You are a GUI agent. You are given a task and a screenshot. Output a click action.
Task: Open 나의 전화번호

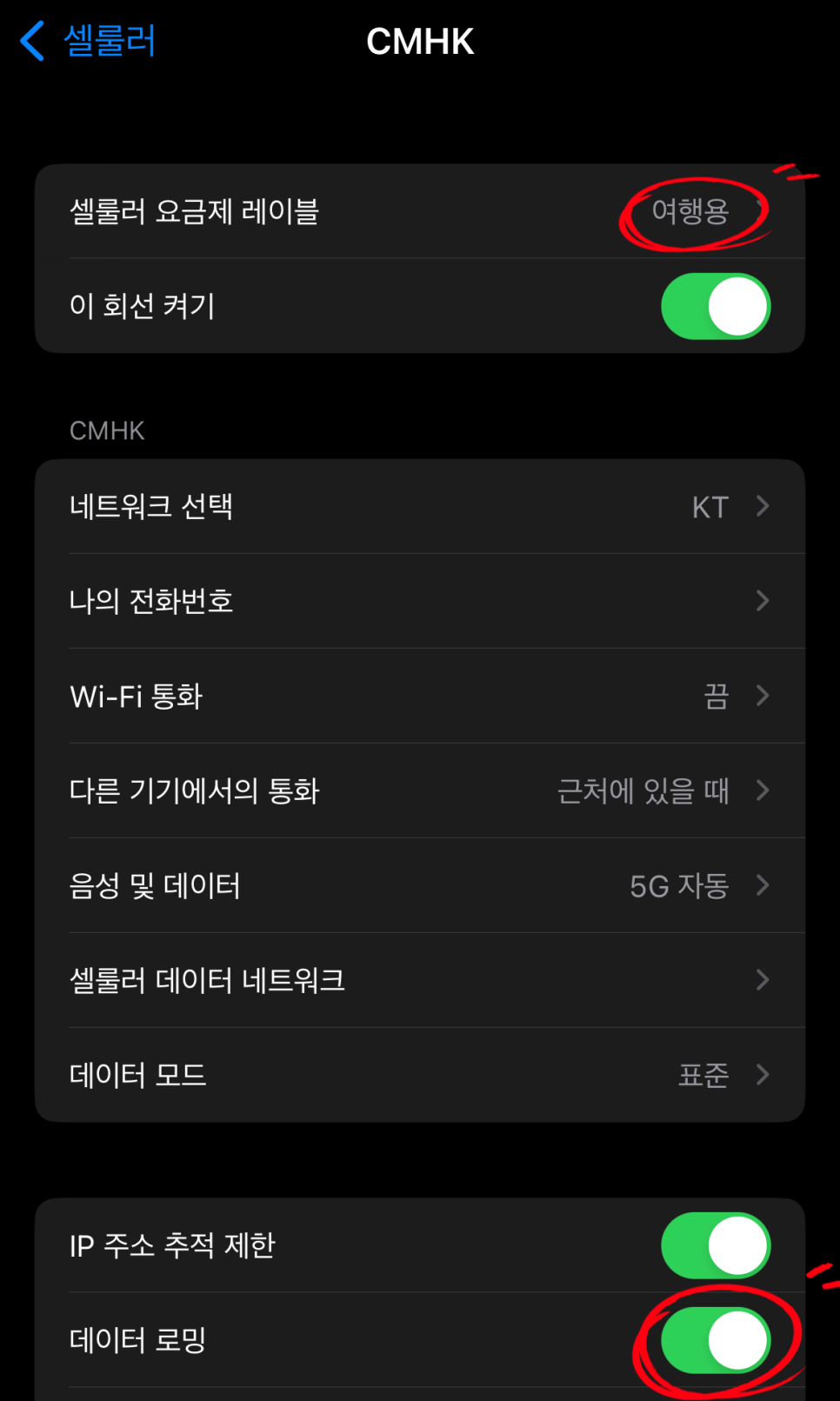point(420,601)
